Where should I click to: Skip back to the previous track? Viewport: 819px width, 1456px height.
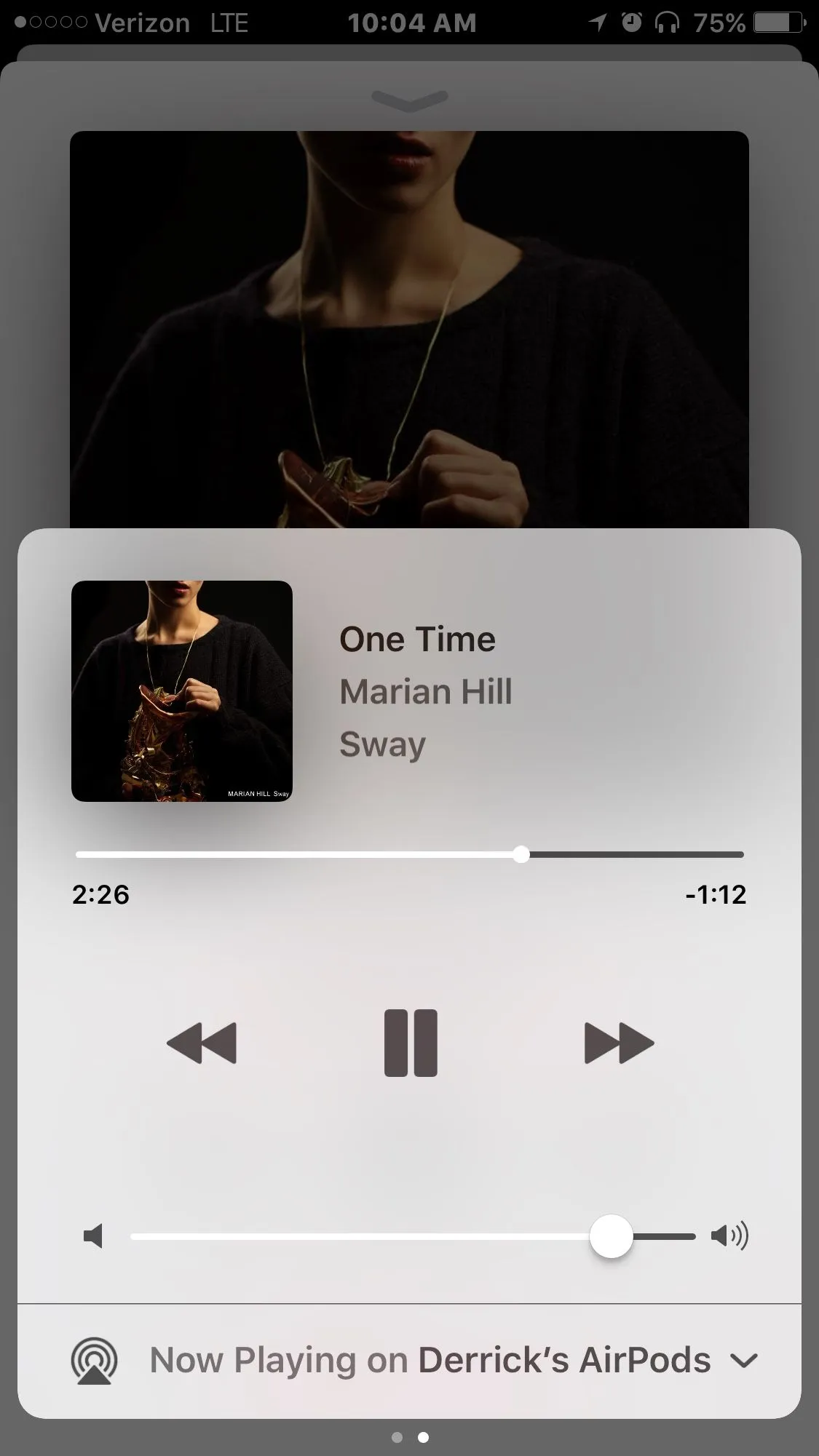click(x=202, y=1043)
